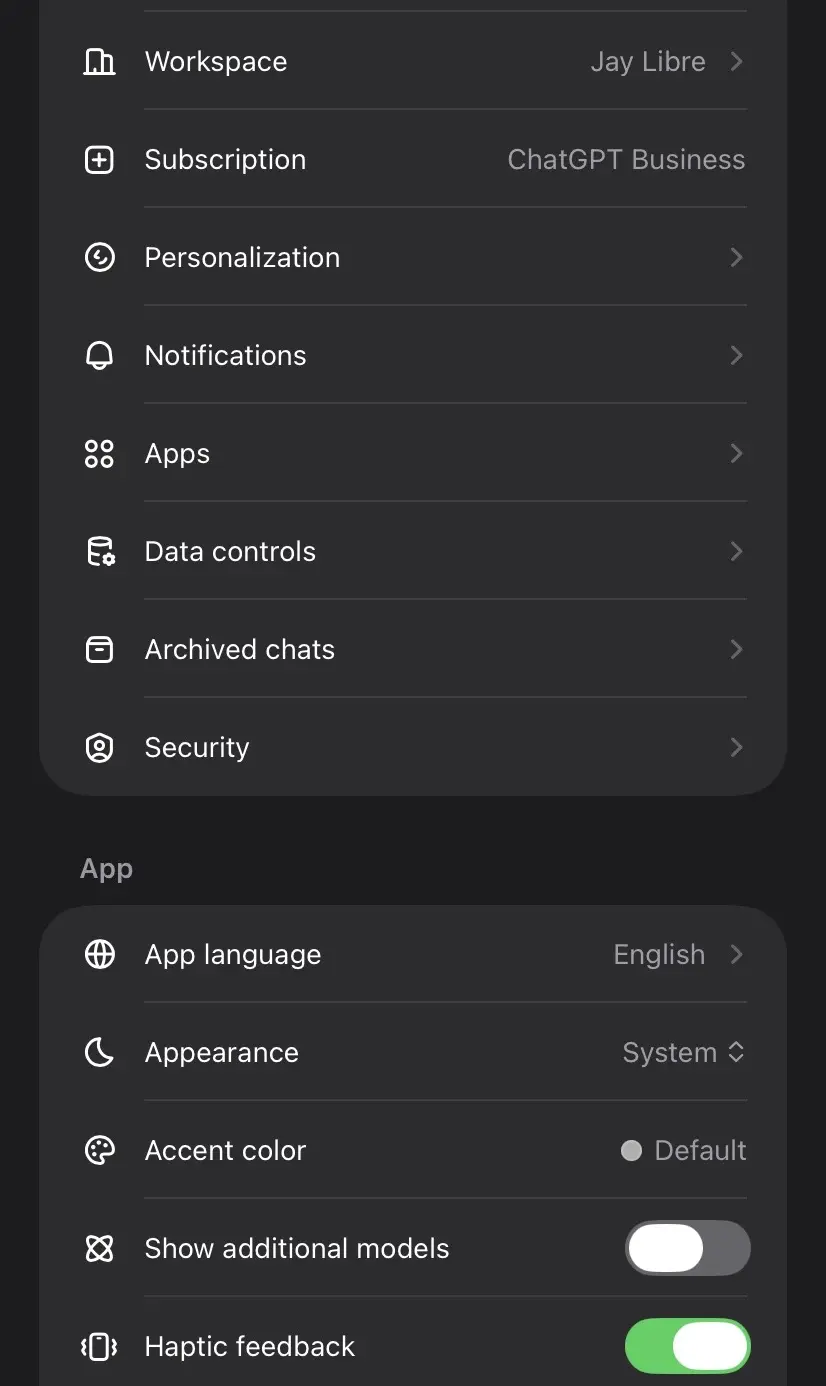
Task: Change the App language from English
Action: (413, 954)
